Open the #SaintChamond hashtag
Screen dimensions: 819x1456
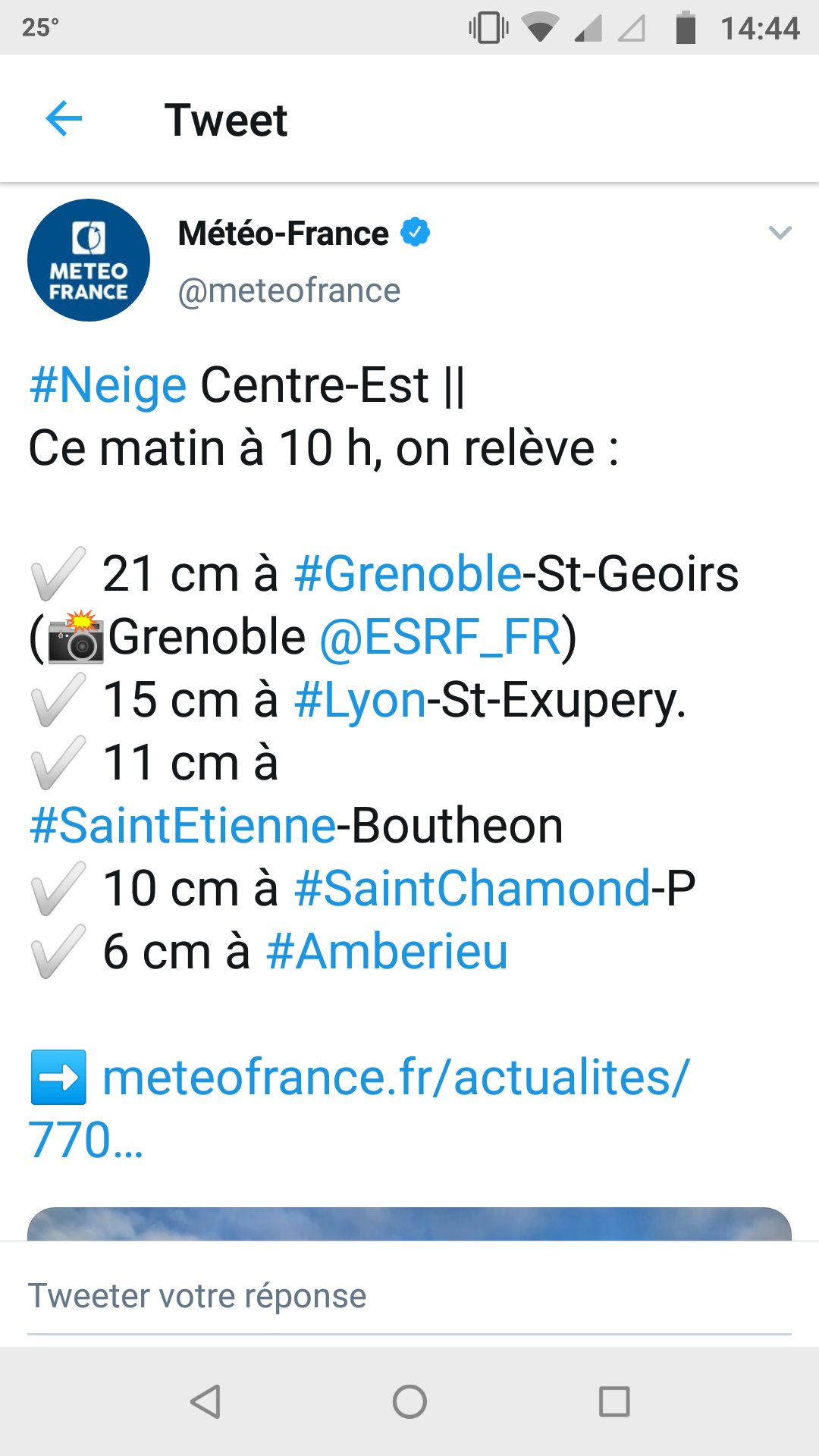click(472, 889)
